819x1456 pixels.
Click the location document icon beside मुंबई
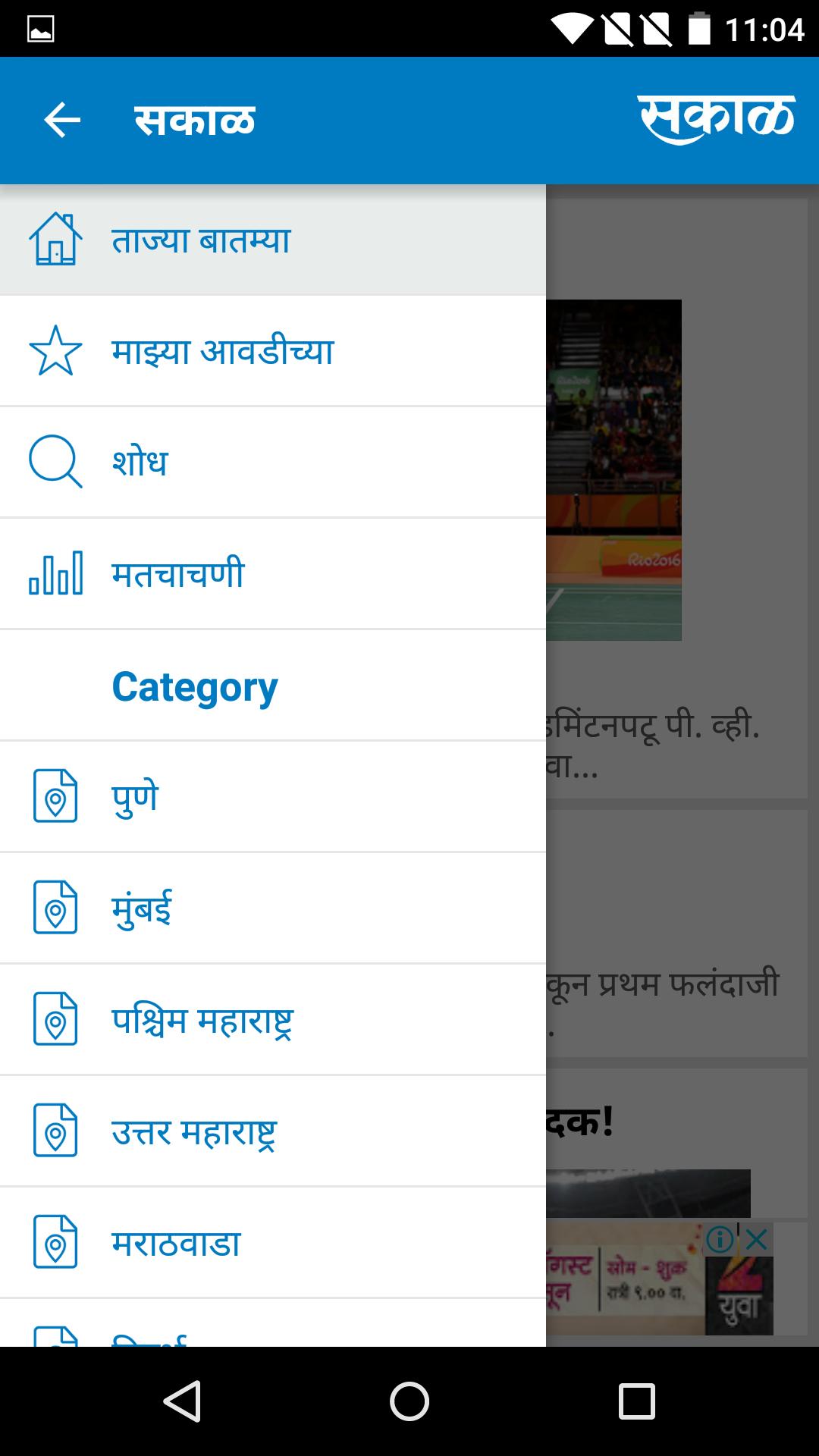click(x=57, y=908)
